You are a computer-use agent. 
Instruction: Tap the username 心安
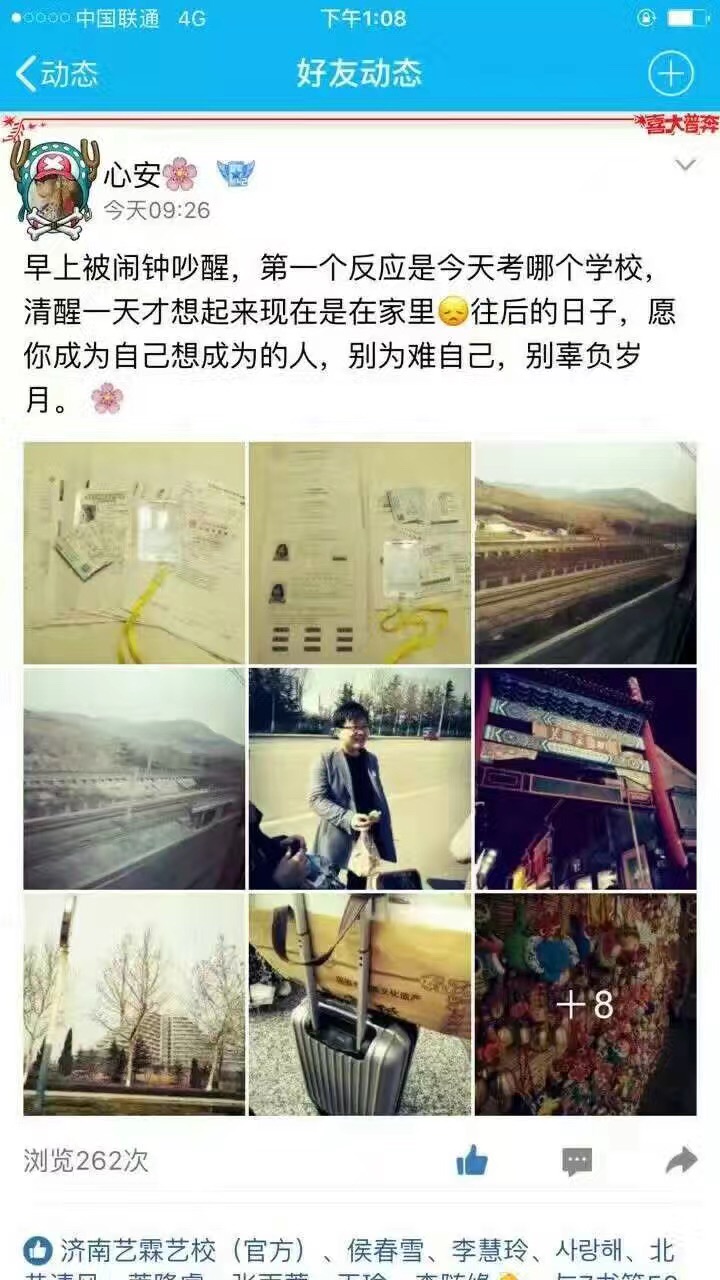[132, 175]
